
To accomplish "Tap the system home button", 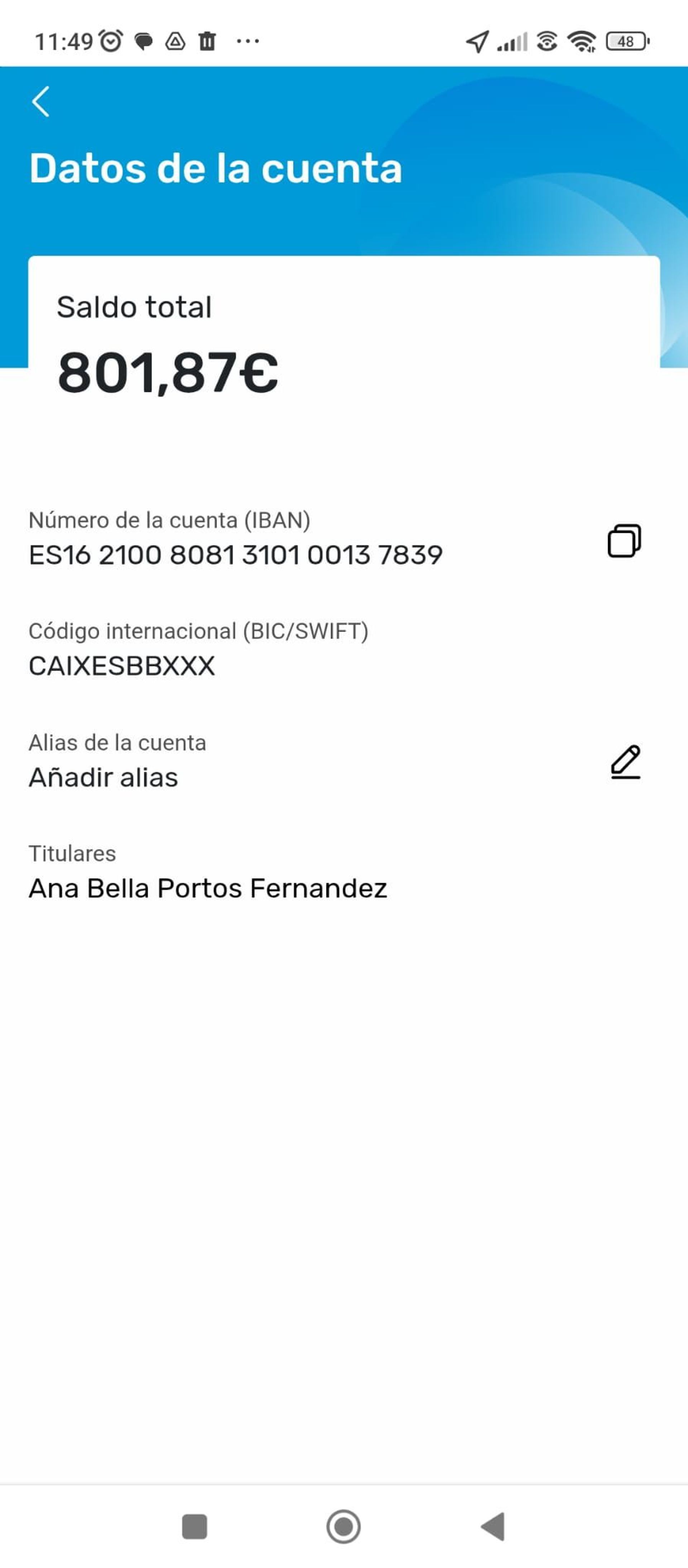I will pyautogui.click(x=344, y=1526).
